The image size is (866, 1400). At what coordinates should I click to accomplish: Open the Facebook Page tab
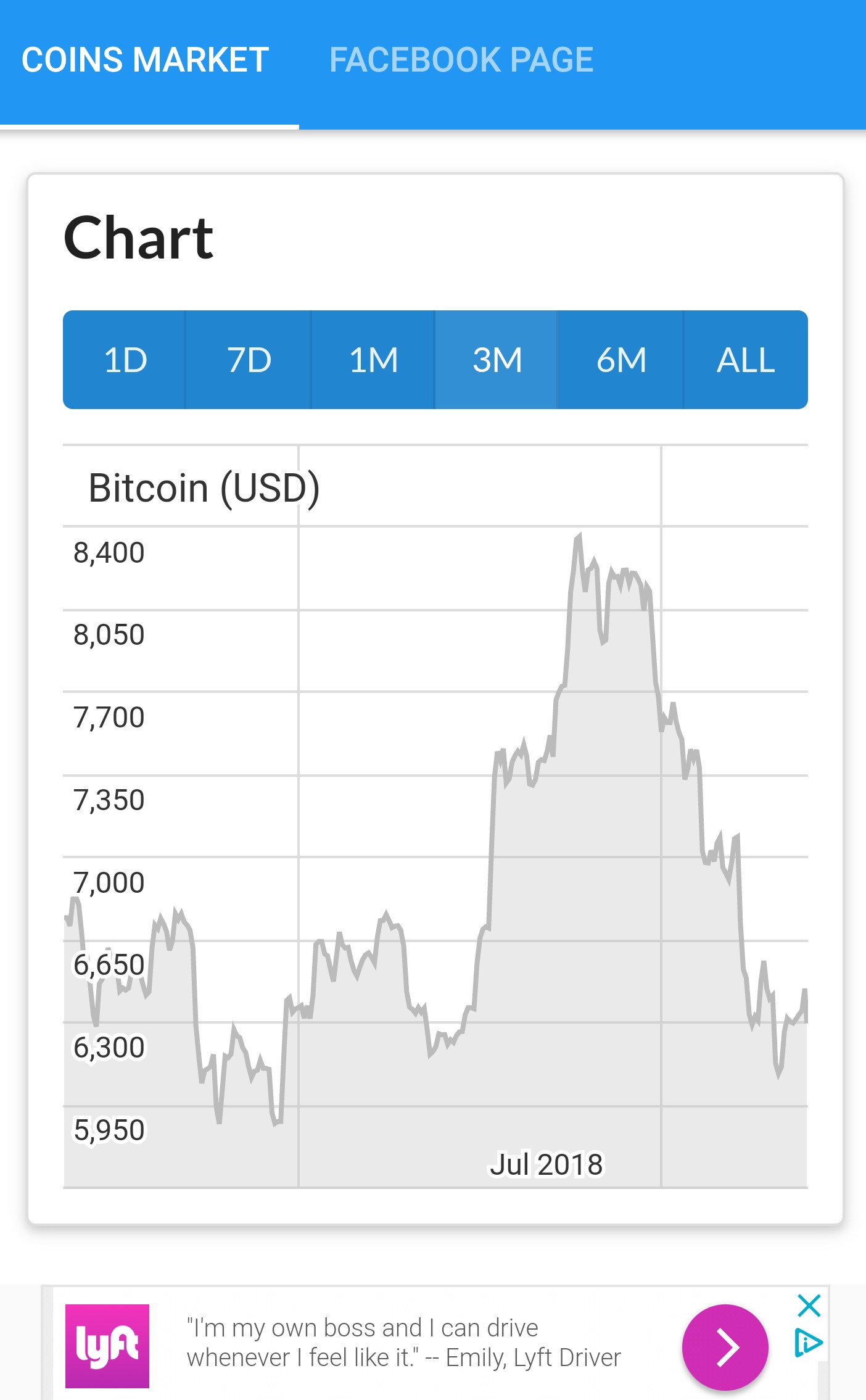(x=461, y=60)
